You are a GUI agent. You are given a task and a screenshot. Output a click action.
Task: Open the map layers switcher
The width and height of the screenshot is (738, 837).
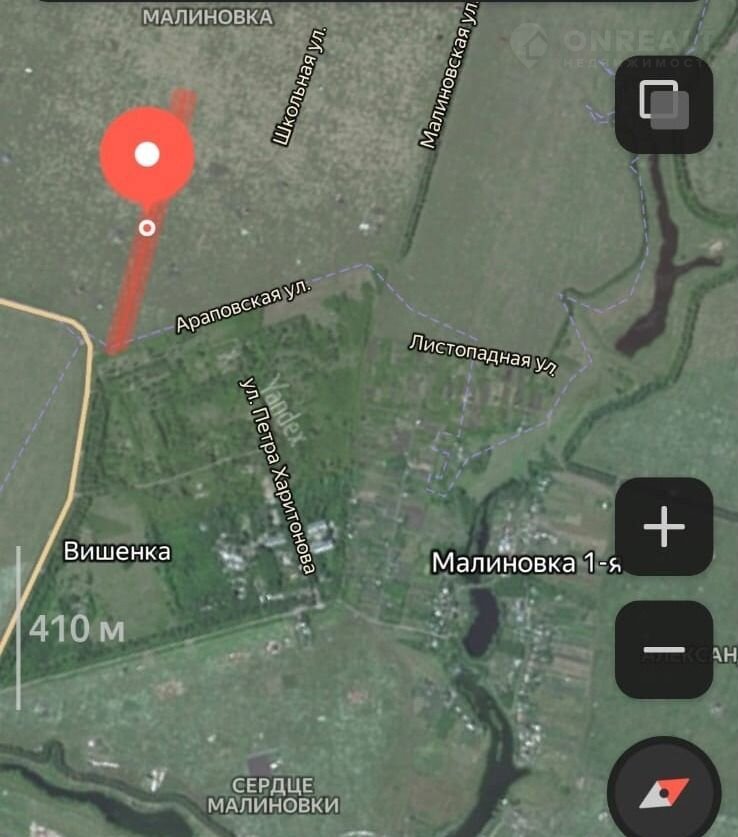click(x=664, y=104)
